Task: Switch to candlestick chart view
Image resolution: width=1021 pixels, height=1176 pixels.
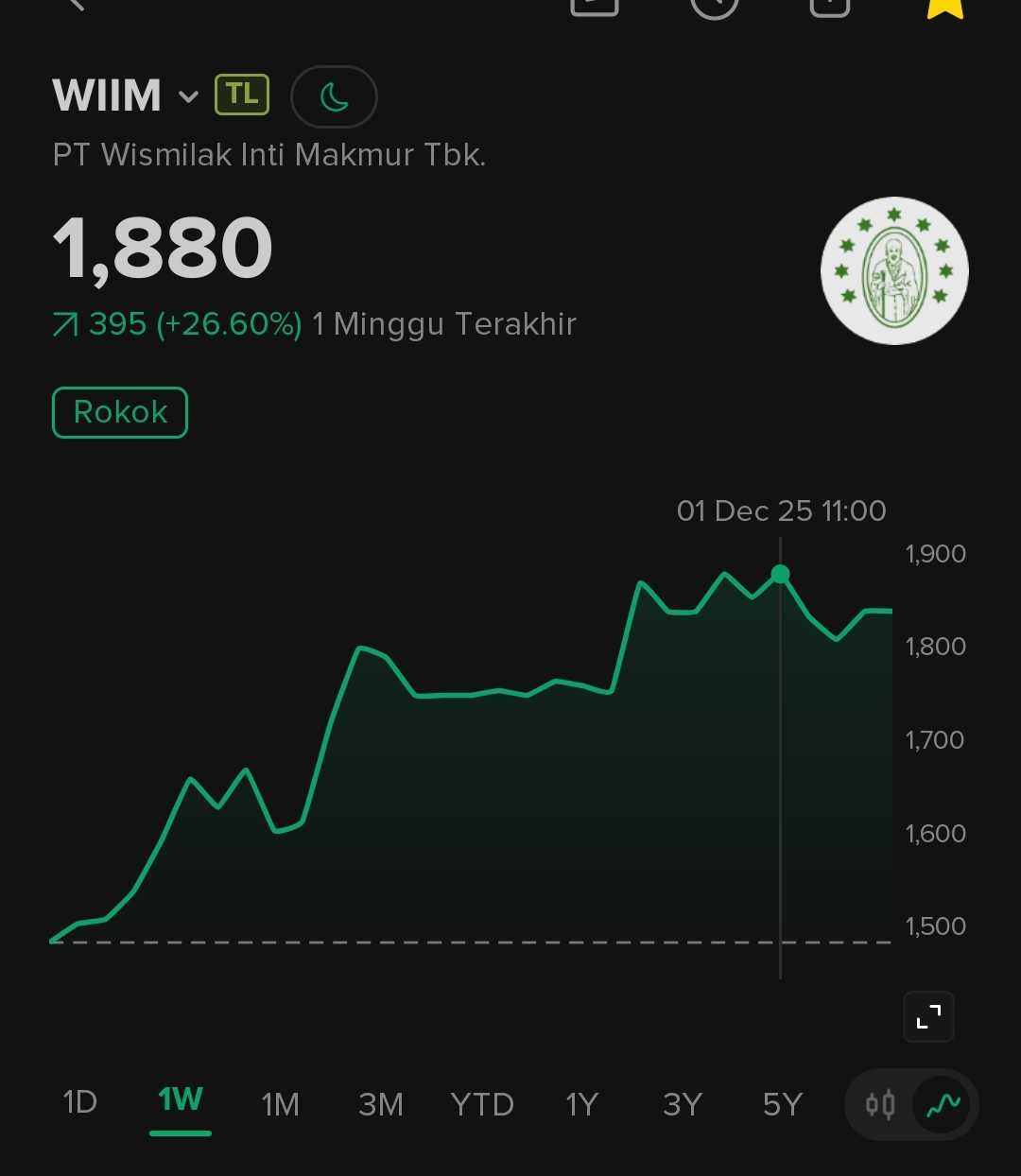Action: (880, 1104)
